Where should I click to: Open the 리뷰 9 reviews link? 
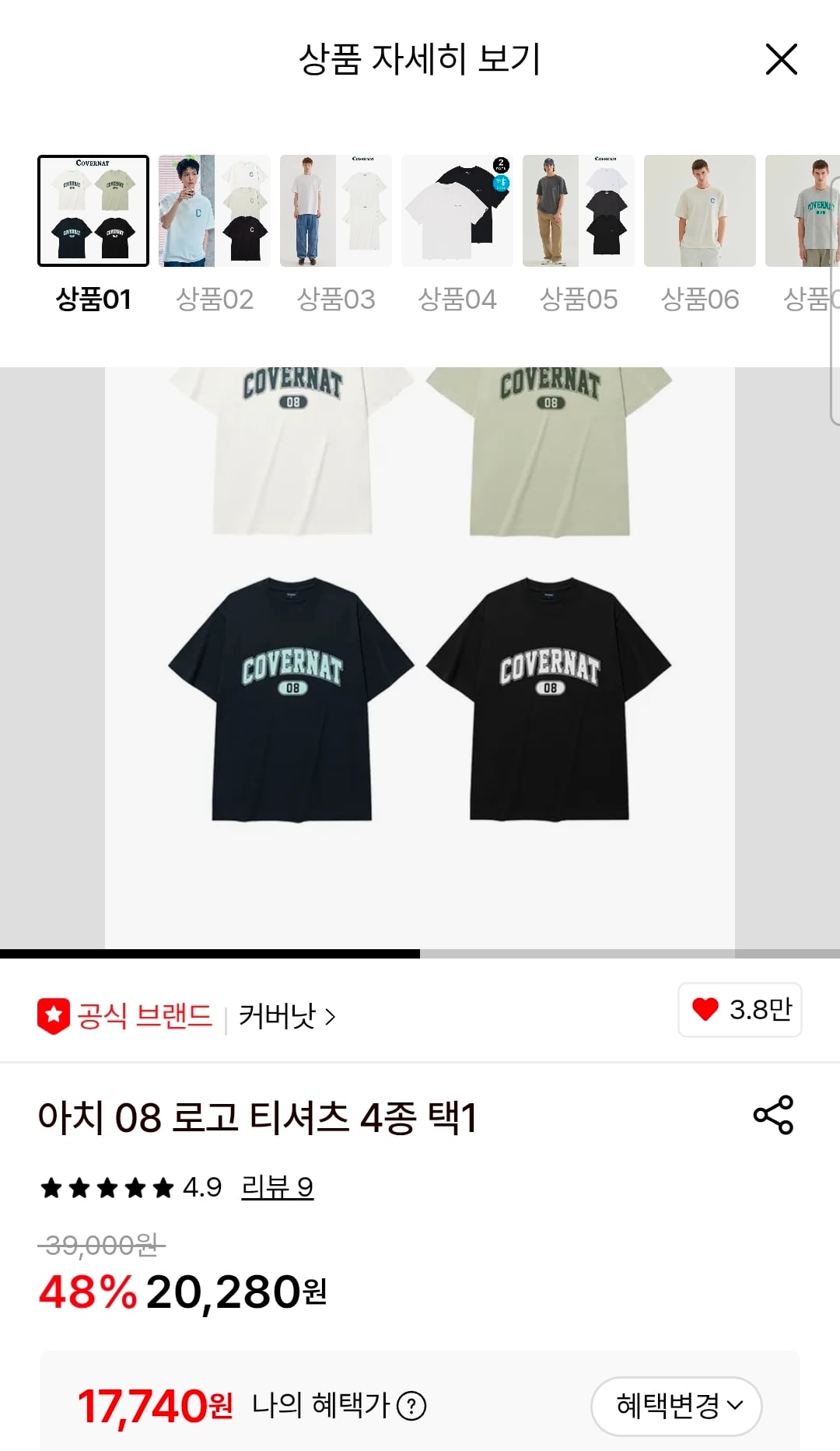coord(276,1186)
